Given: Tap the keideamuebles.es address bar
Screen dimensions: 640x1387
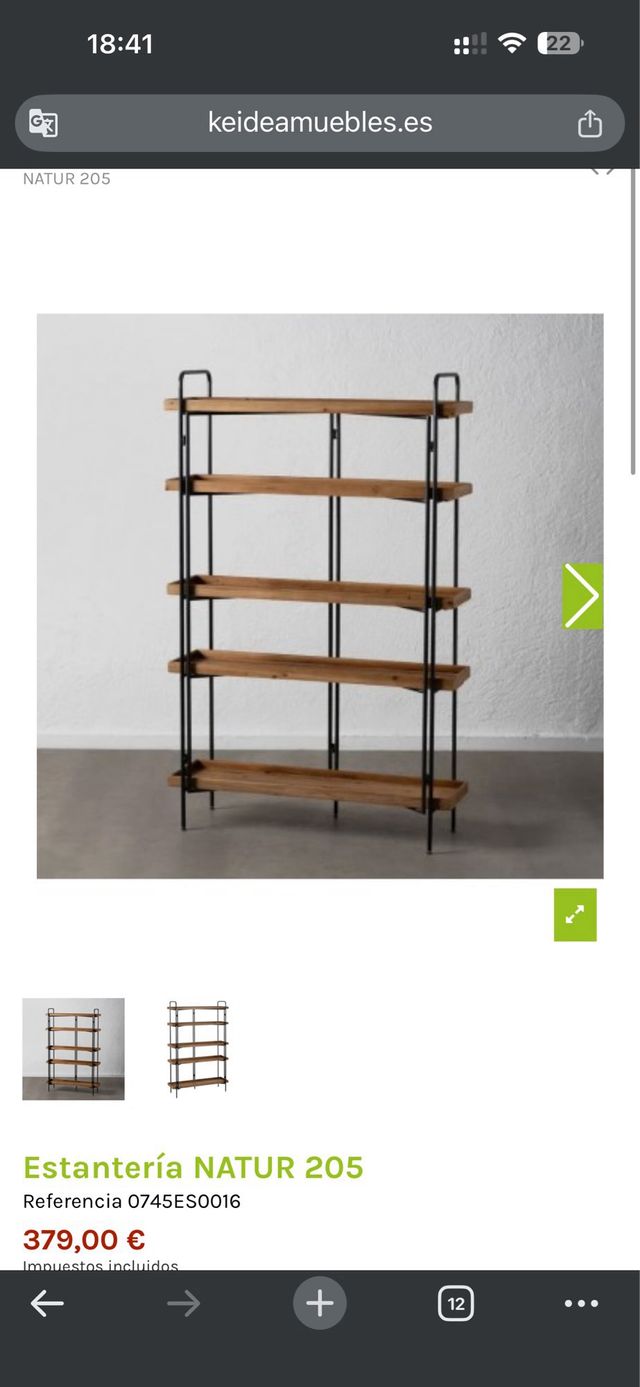Looking at the screenshot, I should click(320, 123).
